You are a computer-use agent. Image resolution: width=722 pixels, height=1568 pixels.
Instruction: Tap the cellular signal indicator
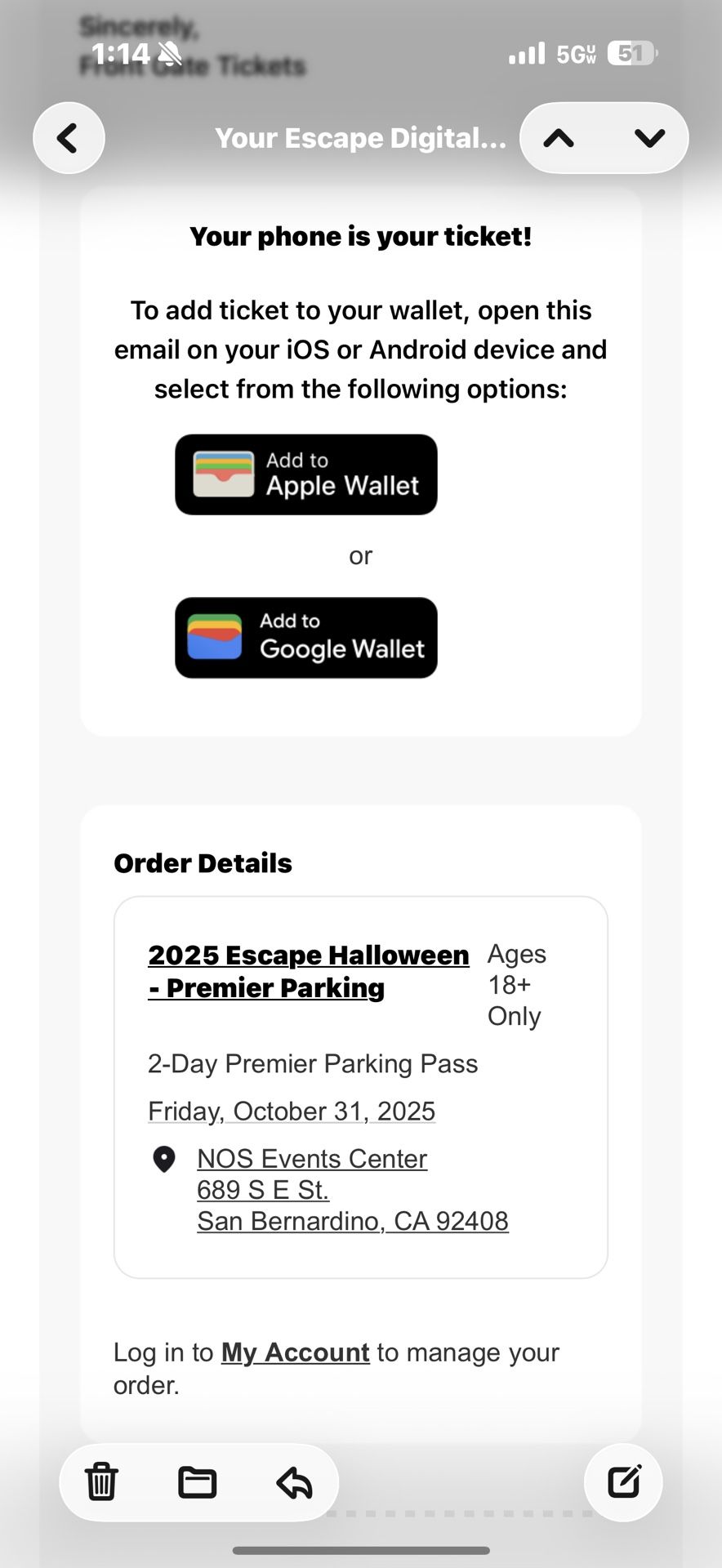[x=525, y=52]
